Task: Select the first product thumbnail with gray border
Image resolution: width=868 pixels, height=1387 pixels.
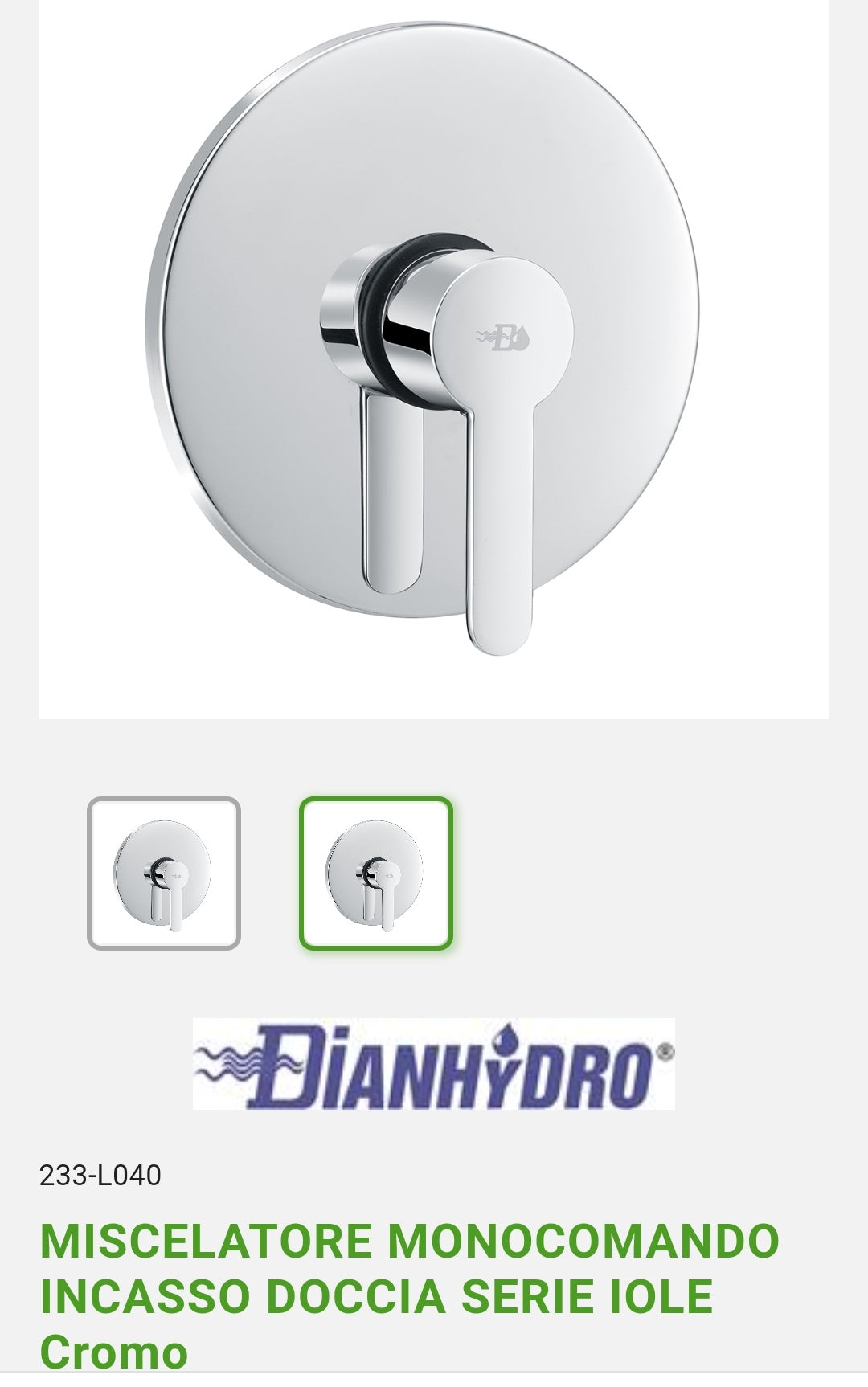Action: tap(164, 874)
